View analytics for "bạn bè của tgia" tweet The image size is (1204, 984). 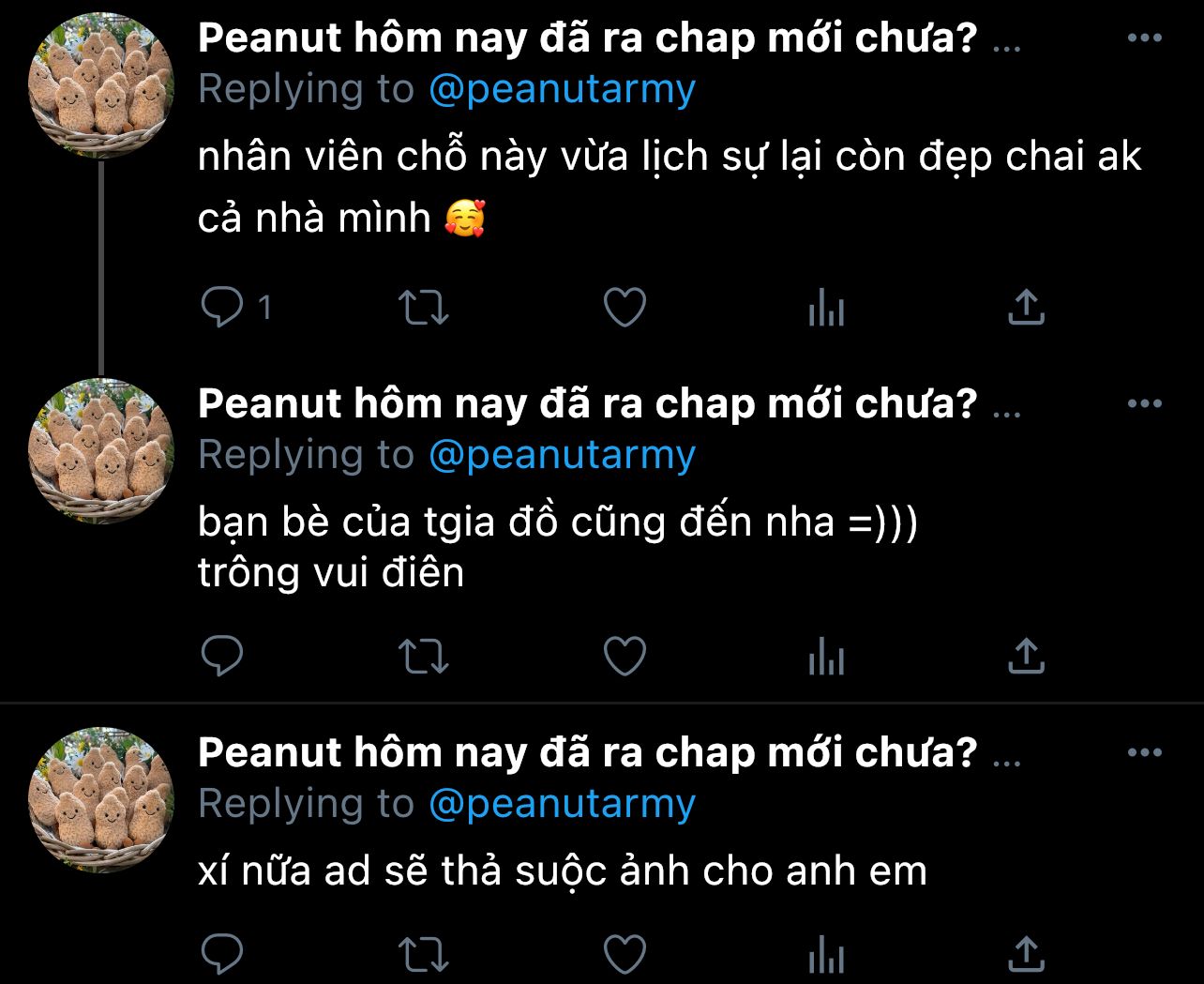point(826,657)
